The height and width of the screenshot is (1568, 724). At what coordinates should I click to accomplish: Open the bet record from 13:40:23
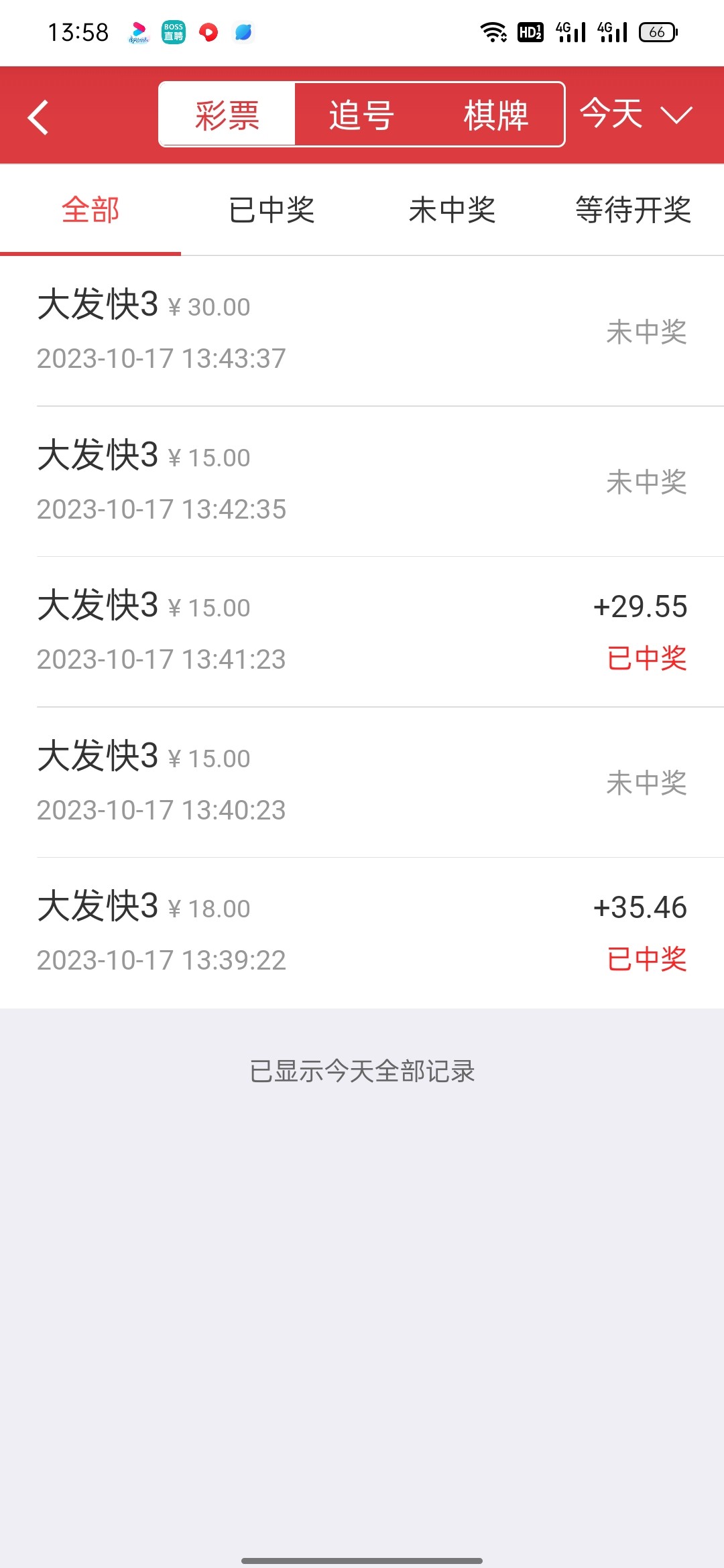[362, 782]
